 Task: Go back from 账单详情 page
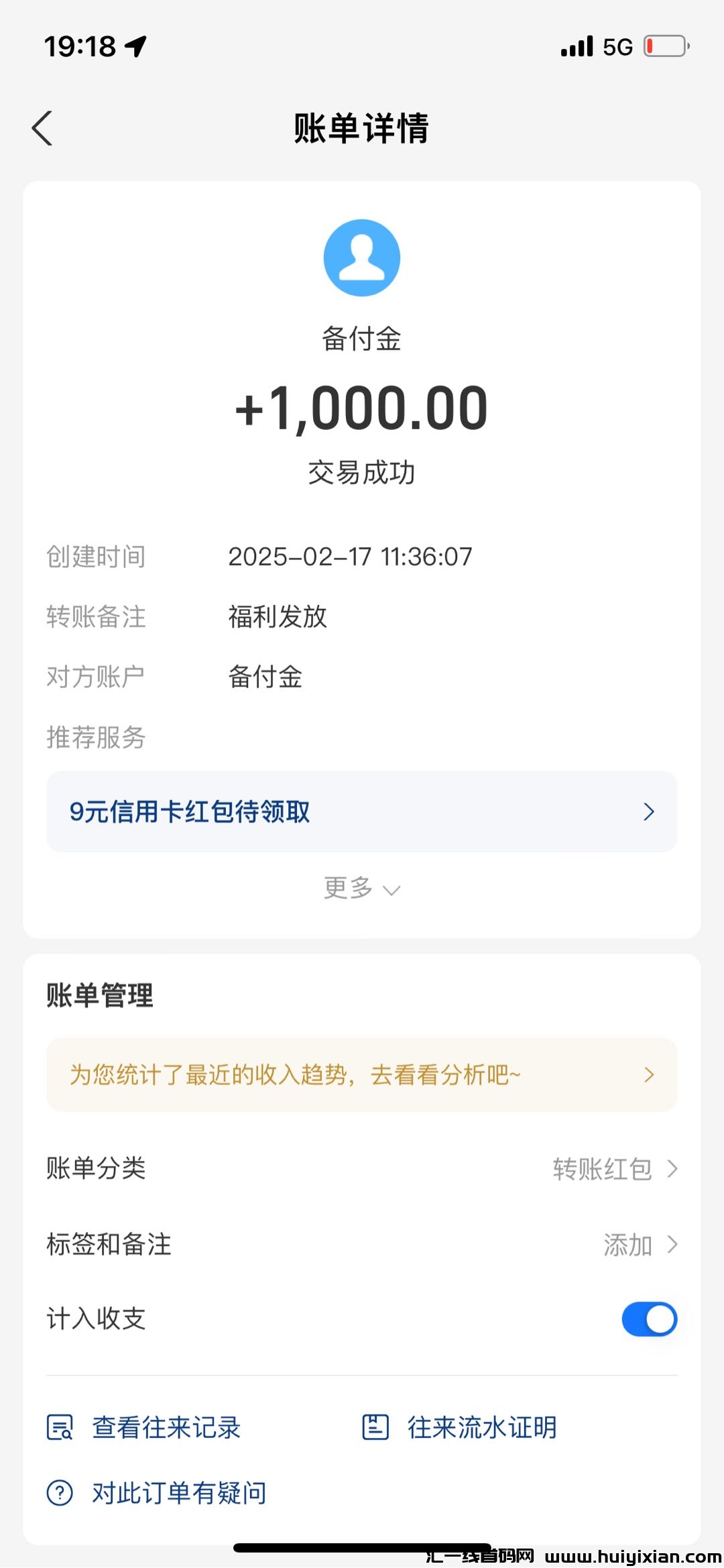(42, 128)
